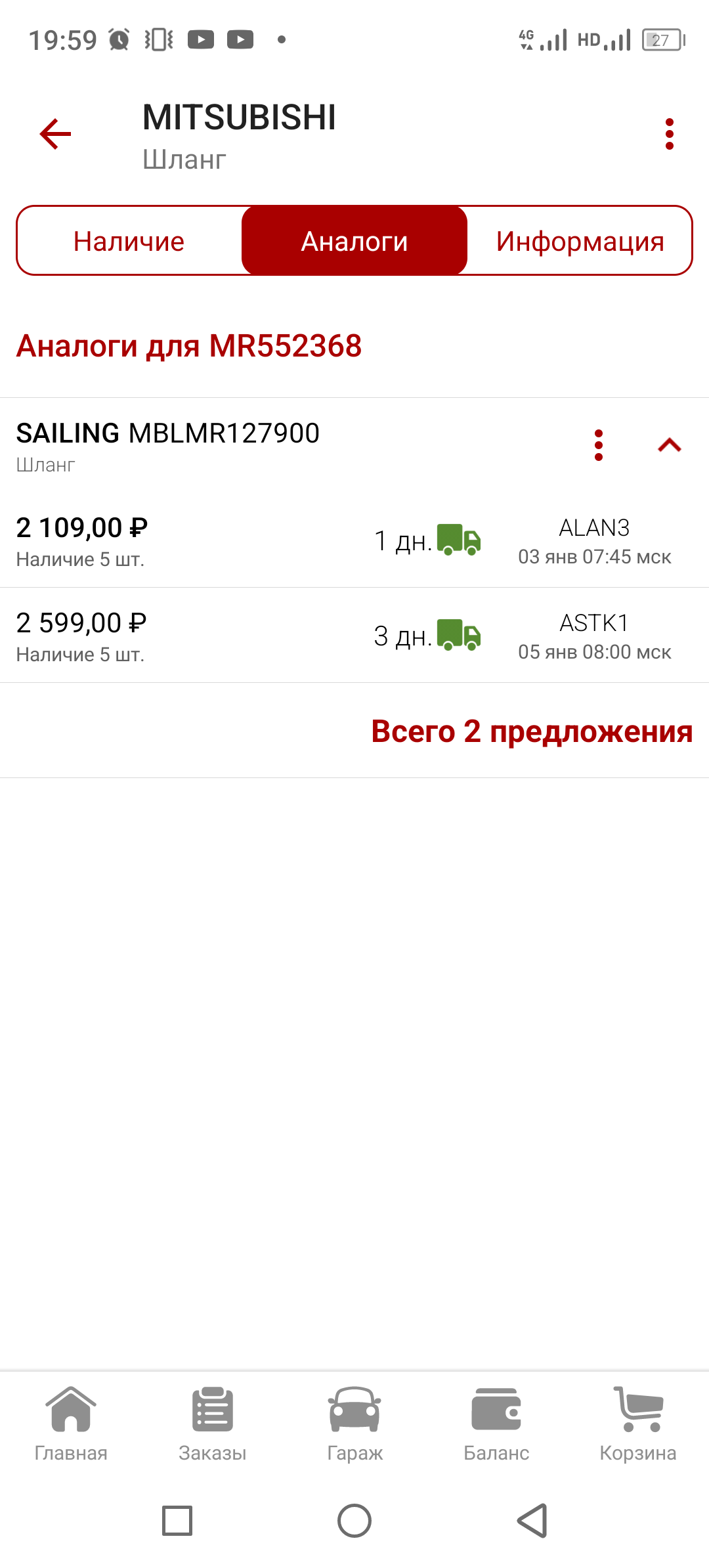The image size is (709, 1568).
Task: Select the Аналоги tab
Action: point(354,241)
